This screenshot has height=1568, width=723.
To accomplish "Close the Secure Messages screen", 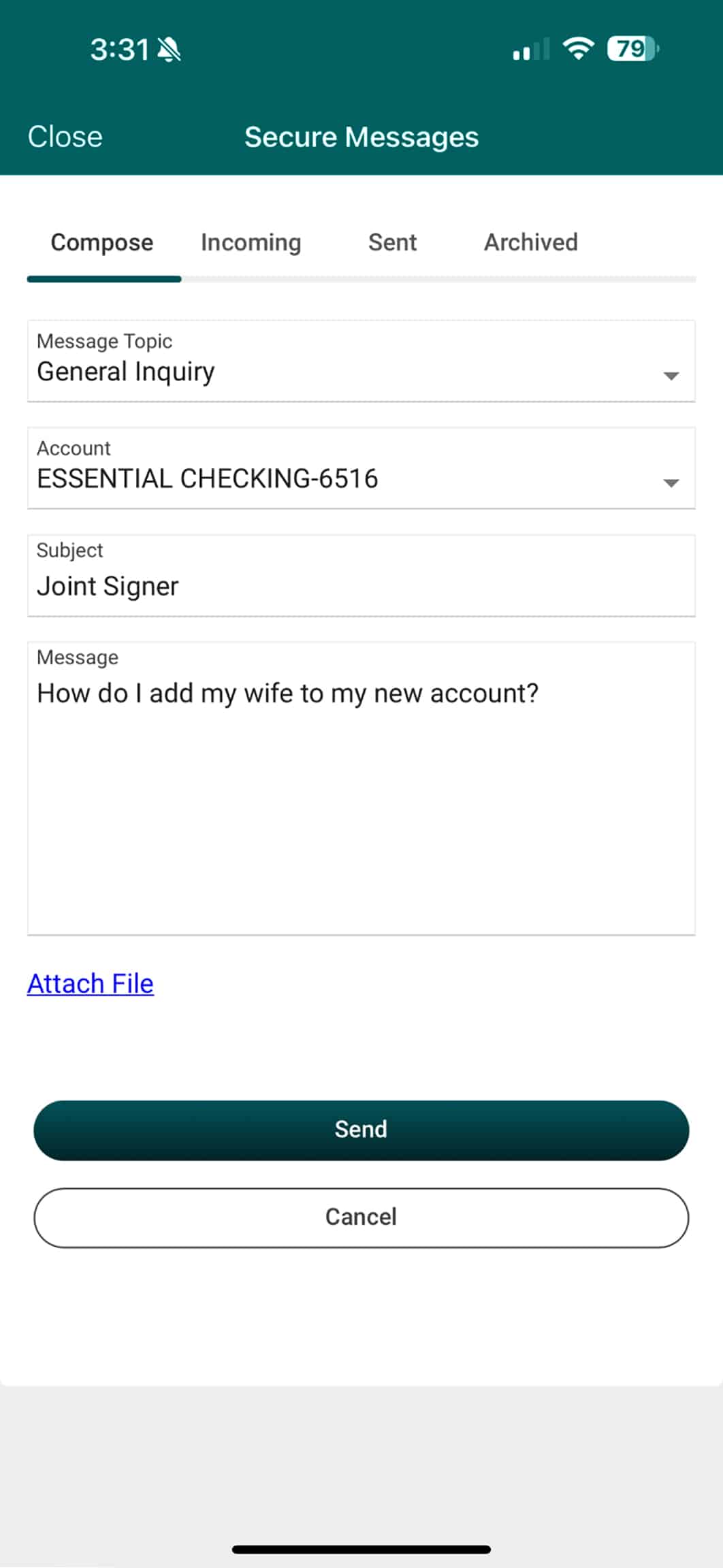I will coord(65,137).
